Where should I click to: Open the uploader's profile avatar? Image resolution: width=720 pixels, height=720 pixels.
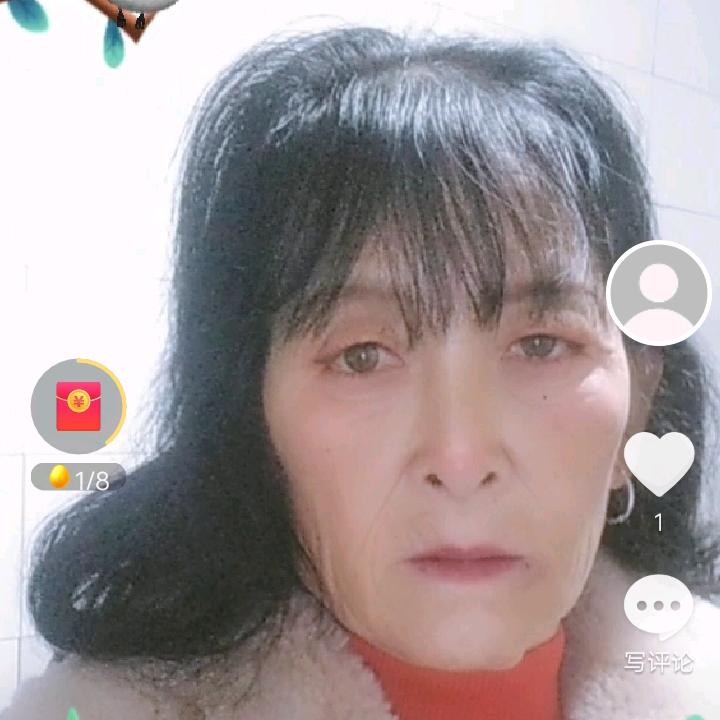658,293
